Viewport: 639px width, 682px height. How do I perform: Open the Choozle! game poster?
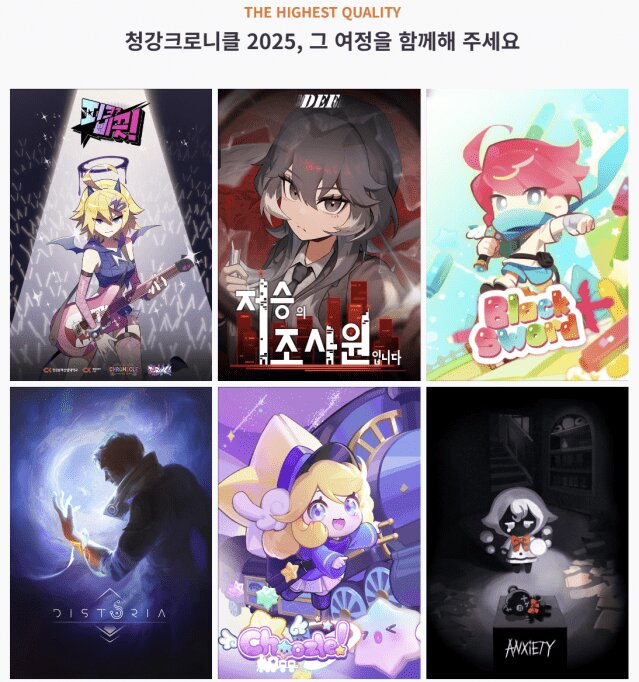point(319,533)
